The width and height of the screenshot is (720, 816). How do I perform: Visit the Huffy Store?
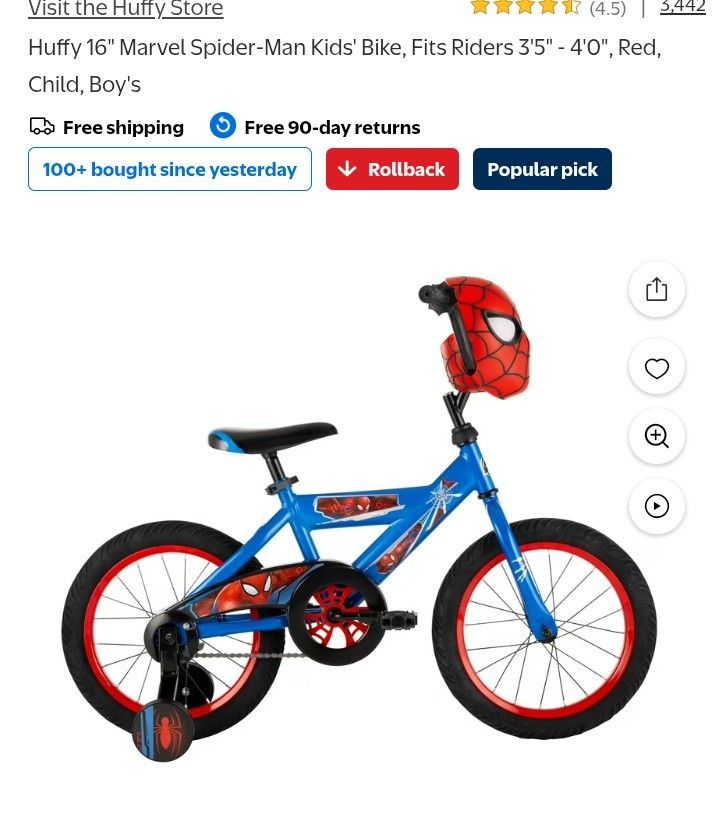coord(125,9)
